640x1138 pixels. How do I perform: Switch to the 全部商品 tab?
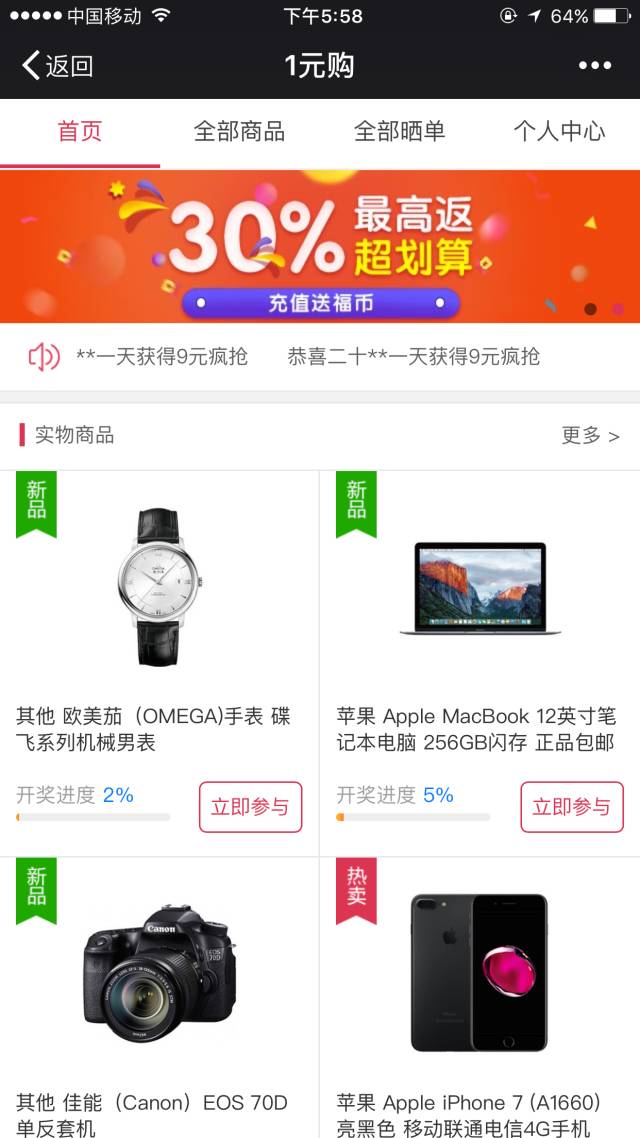(239, 131)
